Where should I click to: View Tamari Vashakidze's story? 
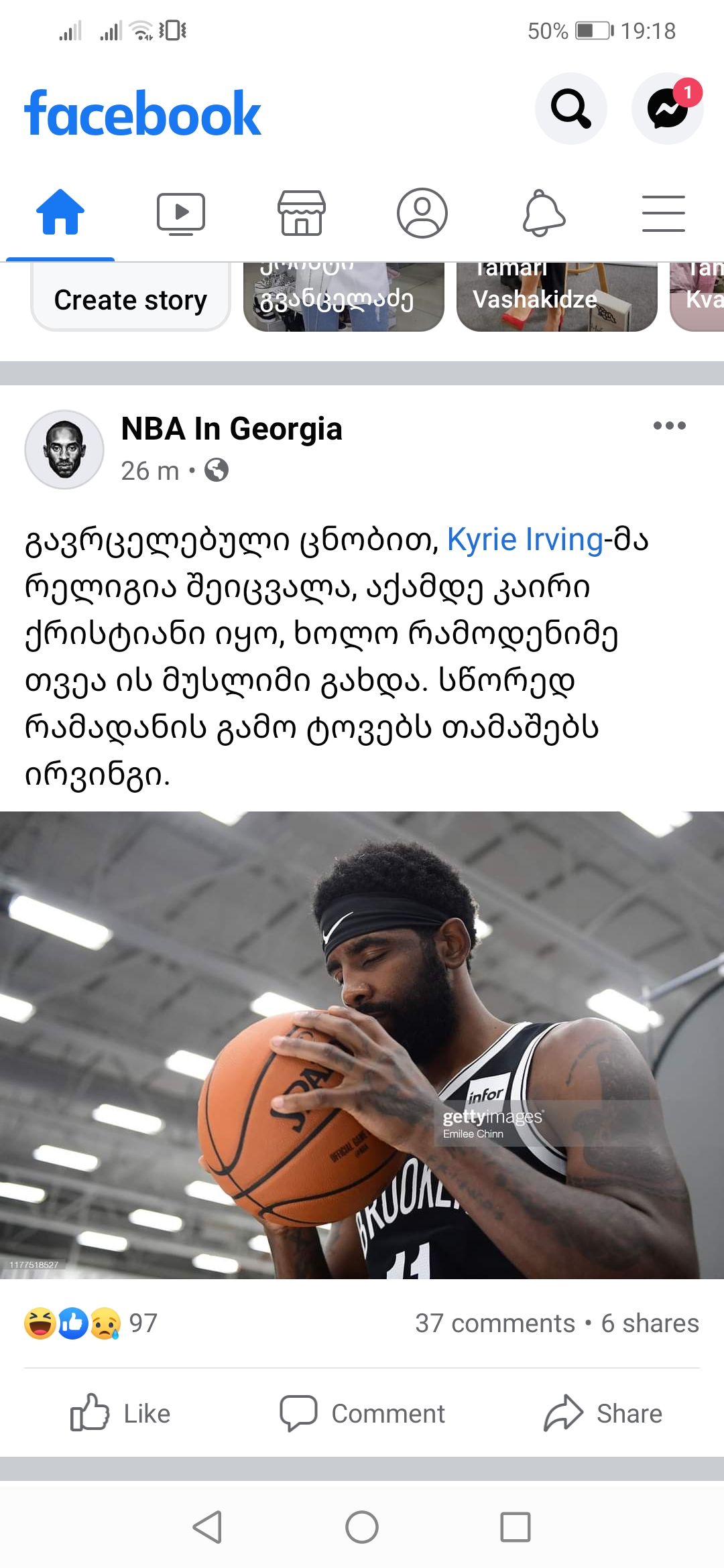click(x=556, y=296)
